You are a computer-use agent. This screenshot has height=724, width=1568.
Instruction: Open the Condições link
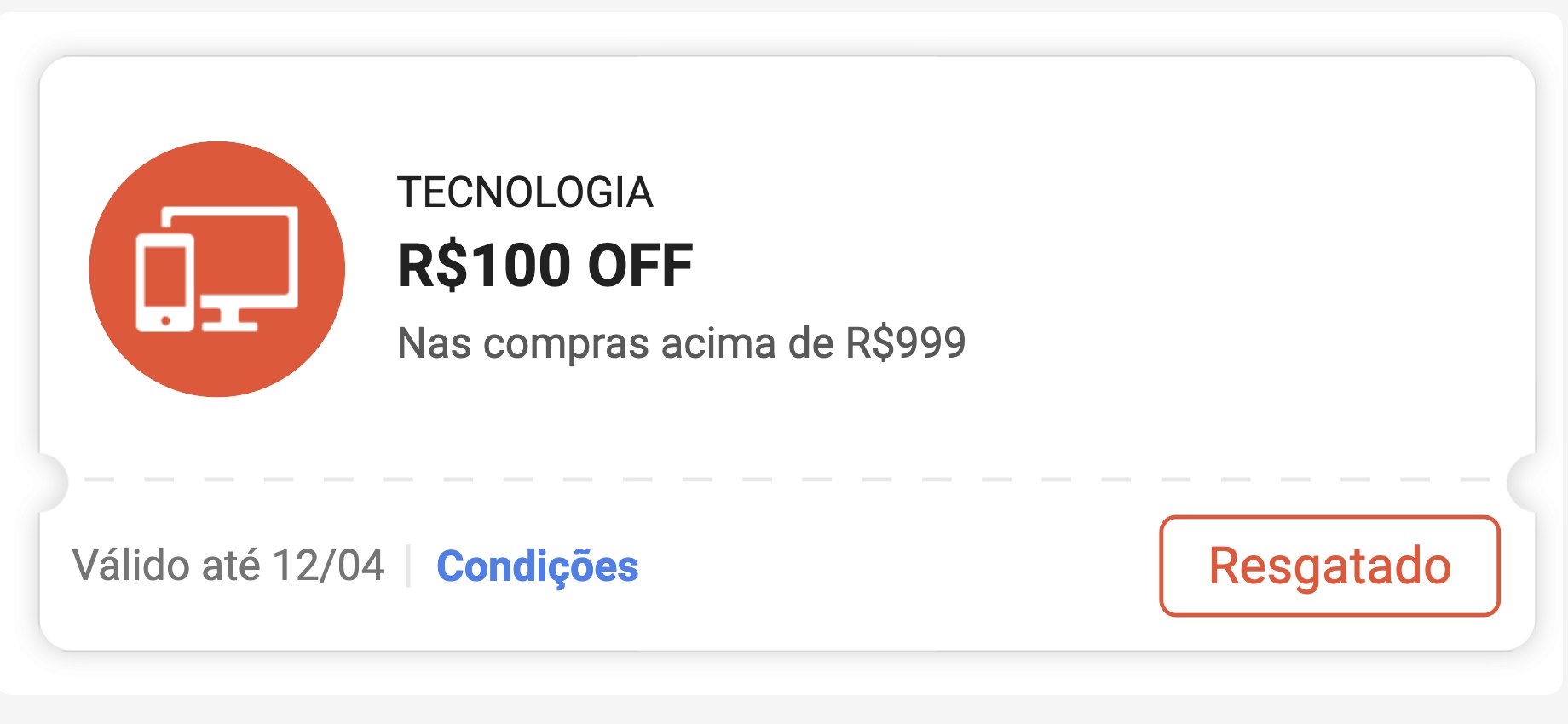point(537,566)
